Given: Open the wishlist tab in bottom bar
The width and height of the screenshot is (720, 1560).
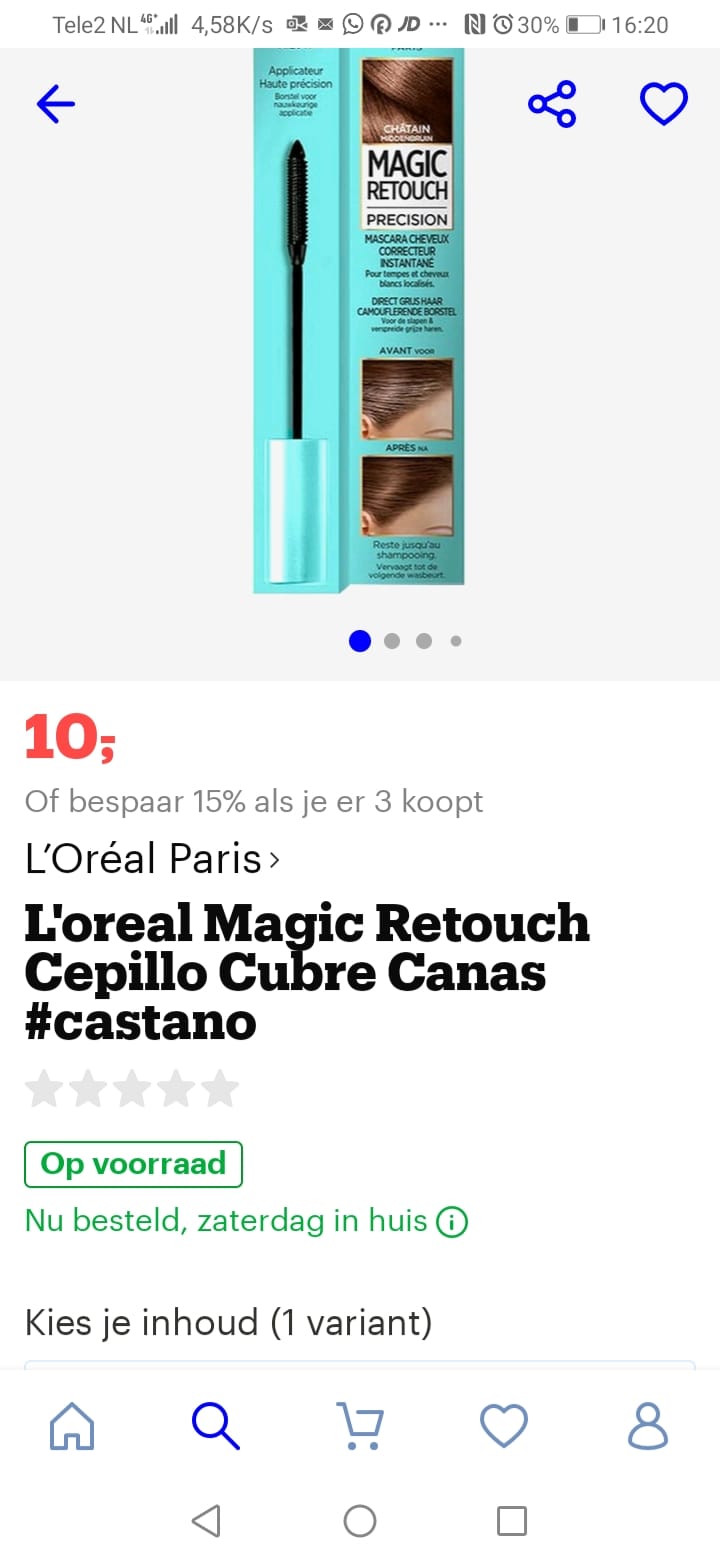Looking at the screenshot, I should (x=503, y=1425).
